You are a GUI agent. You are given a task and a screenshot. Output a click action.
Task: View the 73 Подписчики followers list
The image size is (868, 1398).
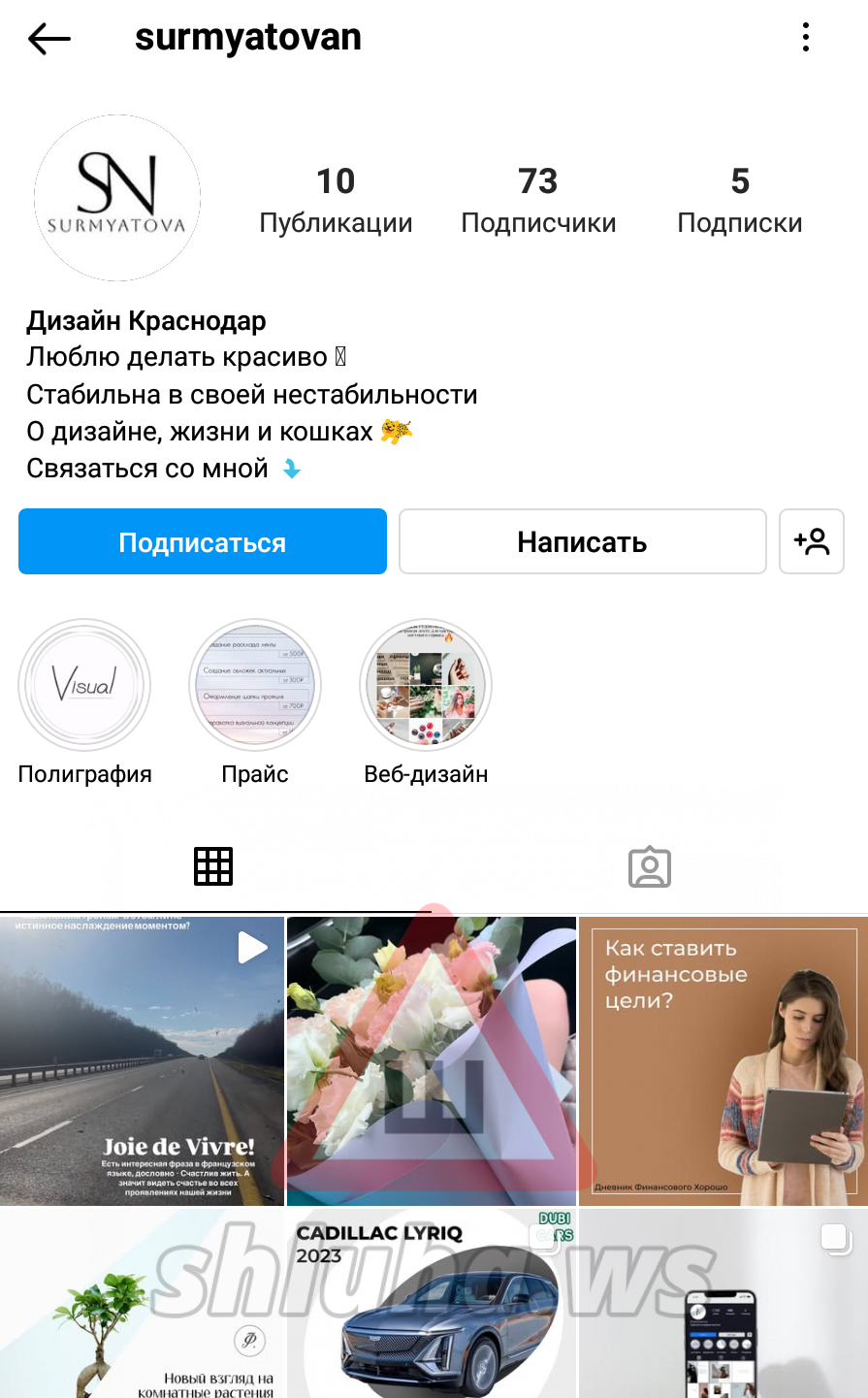[x=538, y=200]
